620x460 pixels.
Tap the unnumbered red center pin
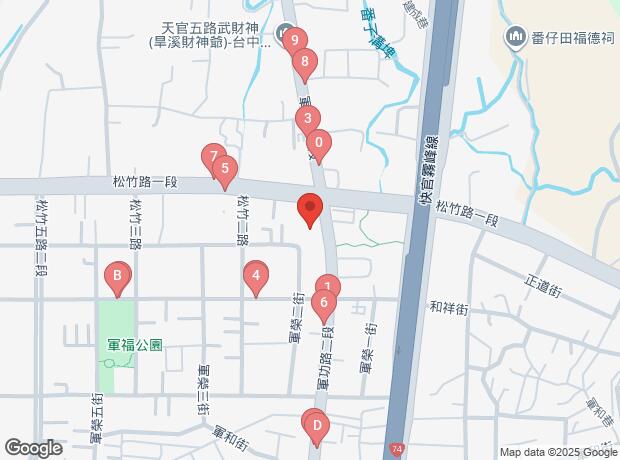click(310, 209)
